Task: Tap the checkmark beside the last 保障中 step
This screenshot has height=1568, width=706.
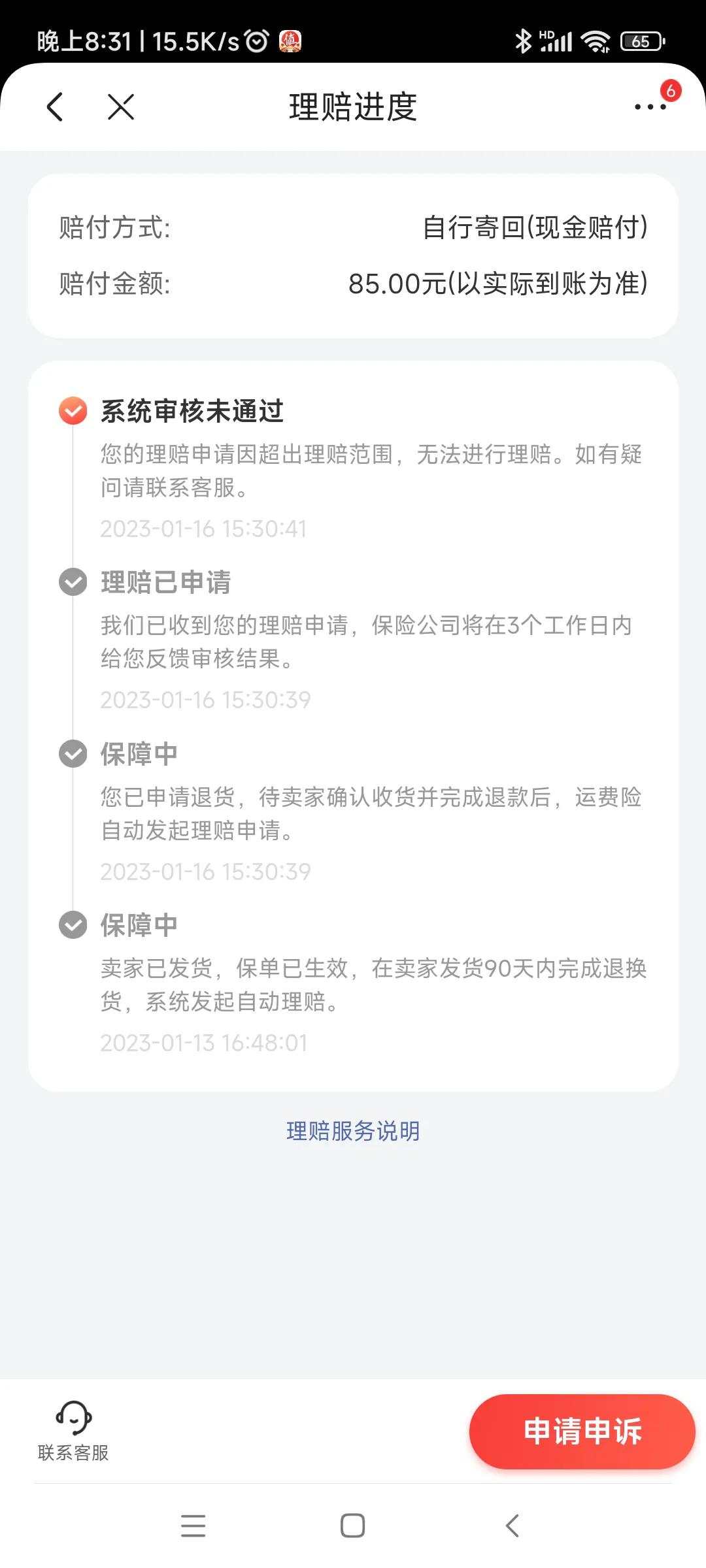Action: click(x=73, y=924)
